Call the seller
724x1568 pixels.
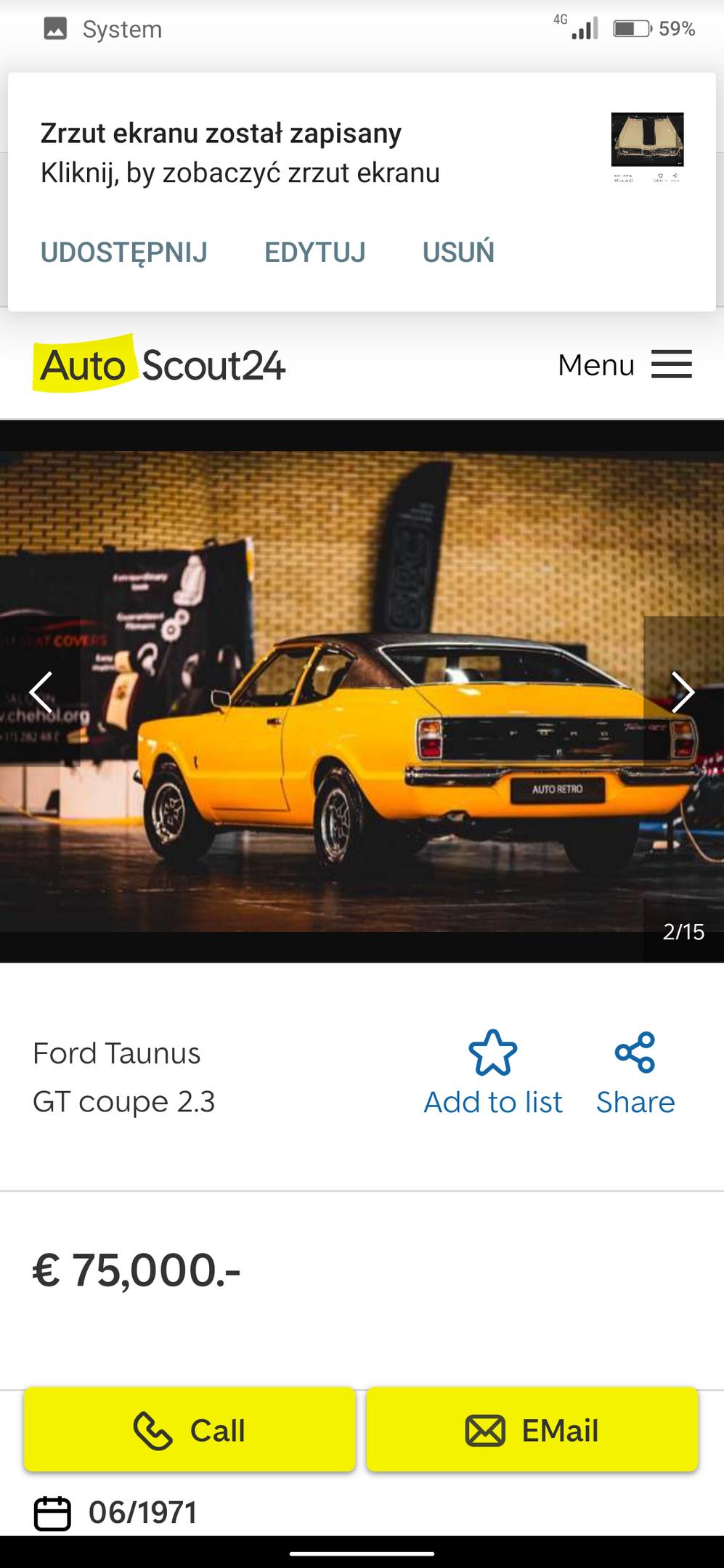[190, 1431]
